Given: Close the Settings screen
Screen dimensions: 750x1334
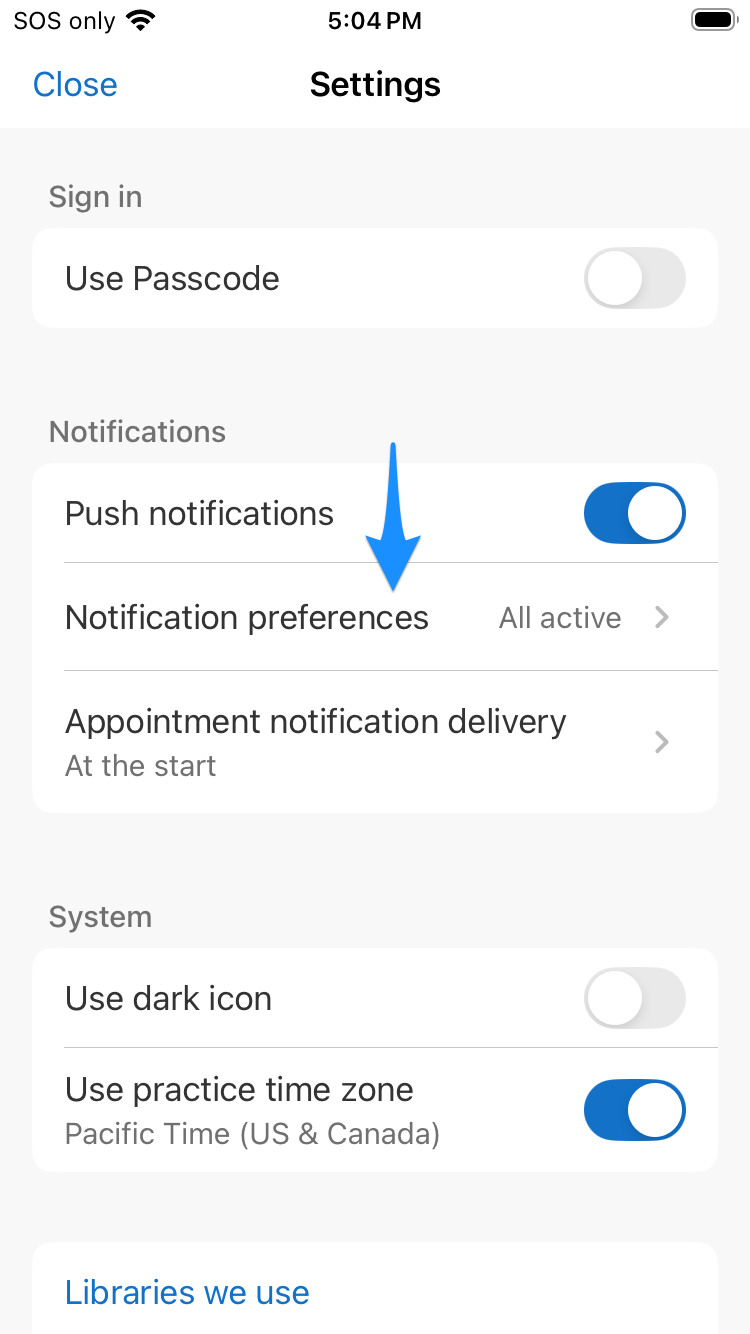Looking at the screenshot, I should click(x=74, y=85).
